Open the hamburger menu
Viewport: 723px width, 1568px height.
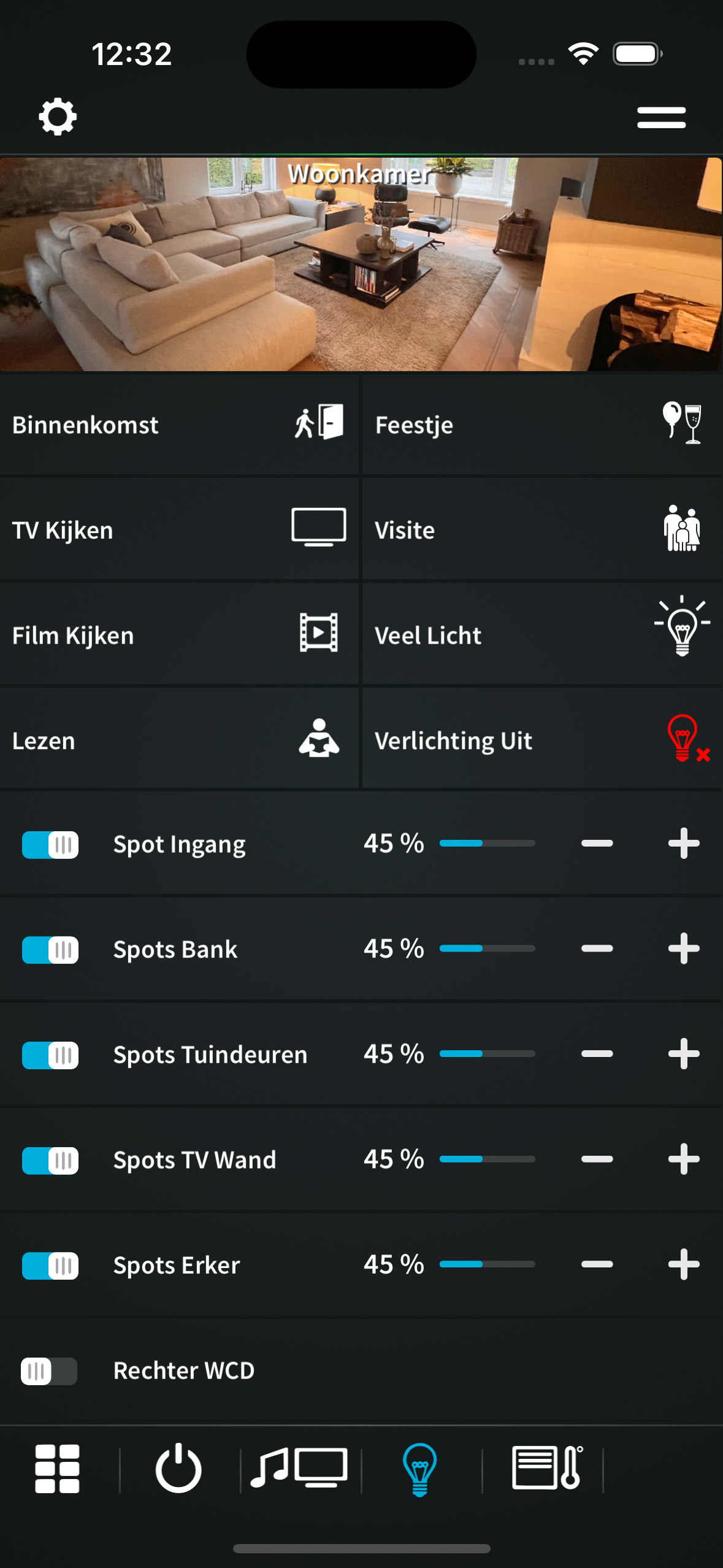661,117
